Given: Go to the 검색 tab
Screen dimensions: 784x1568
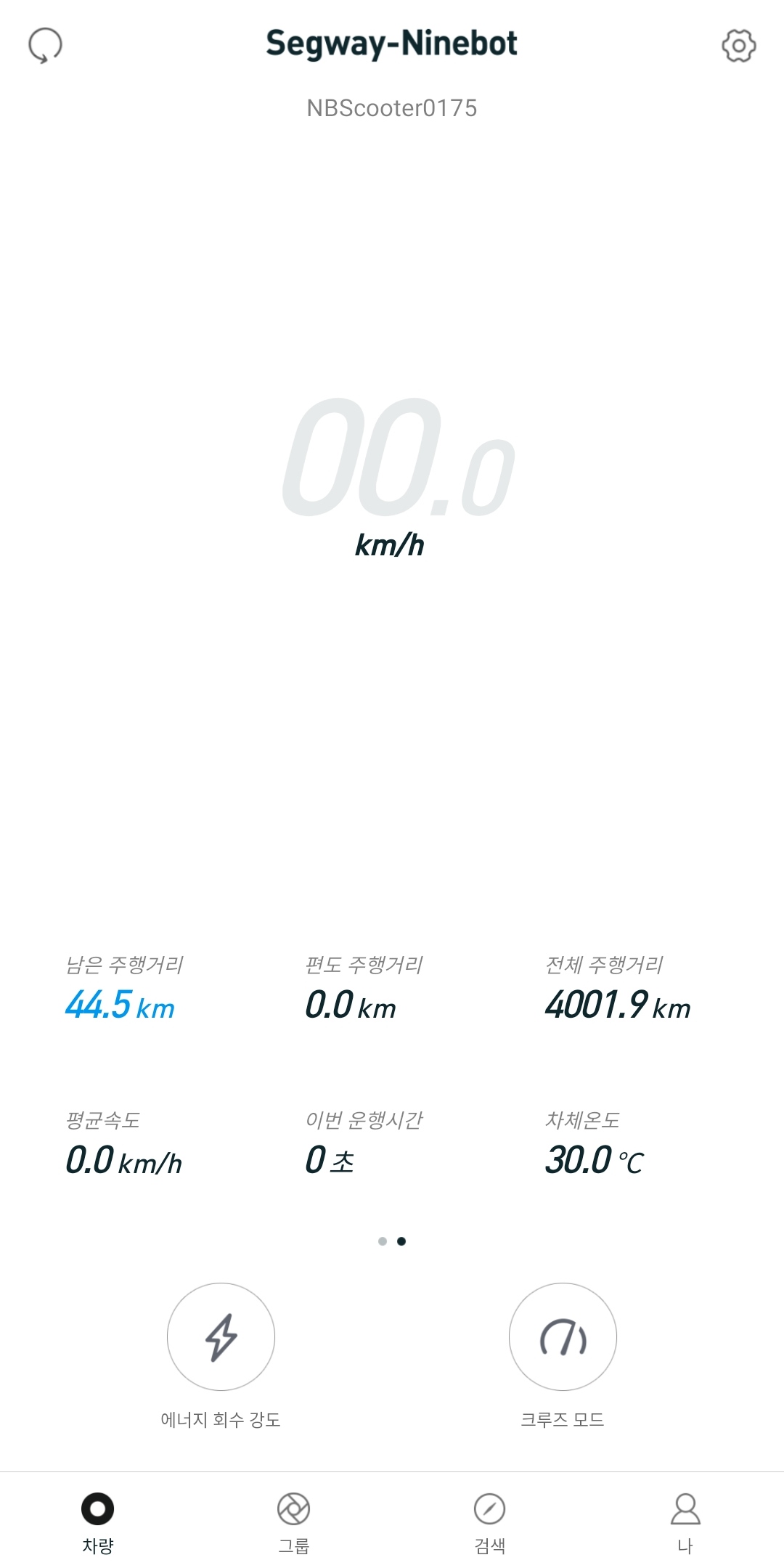Looking at the screenshot, I should tap(490, 1522).
